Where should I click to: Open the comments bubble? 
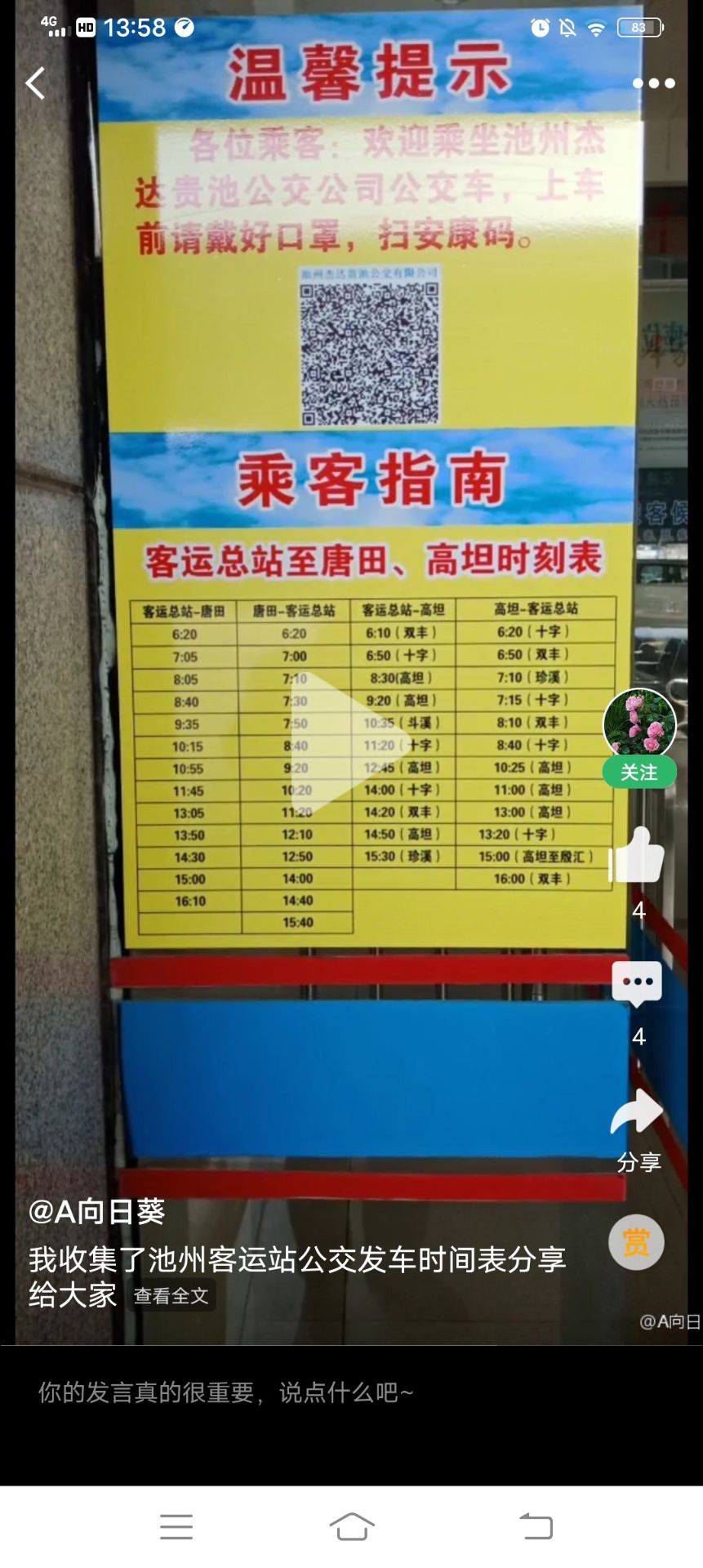(637, 983)
